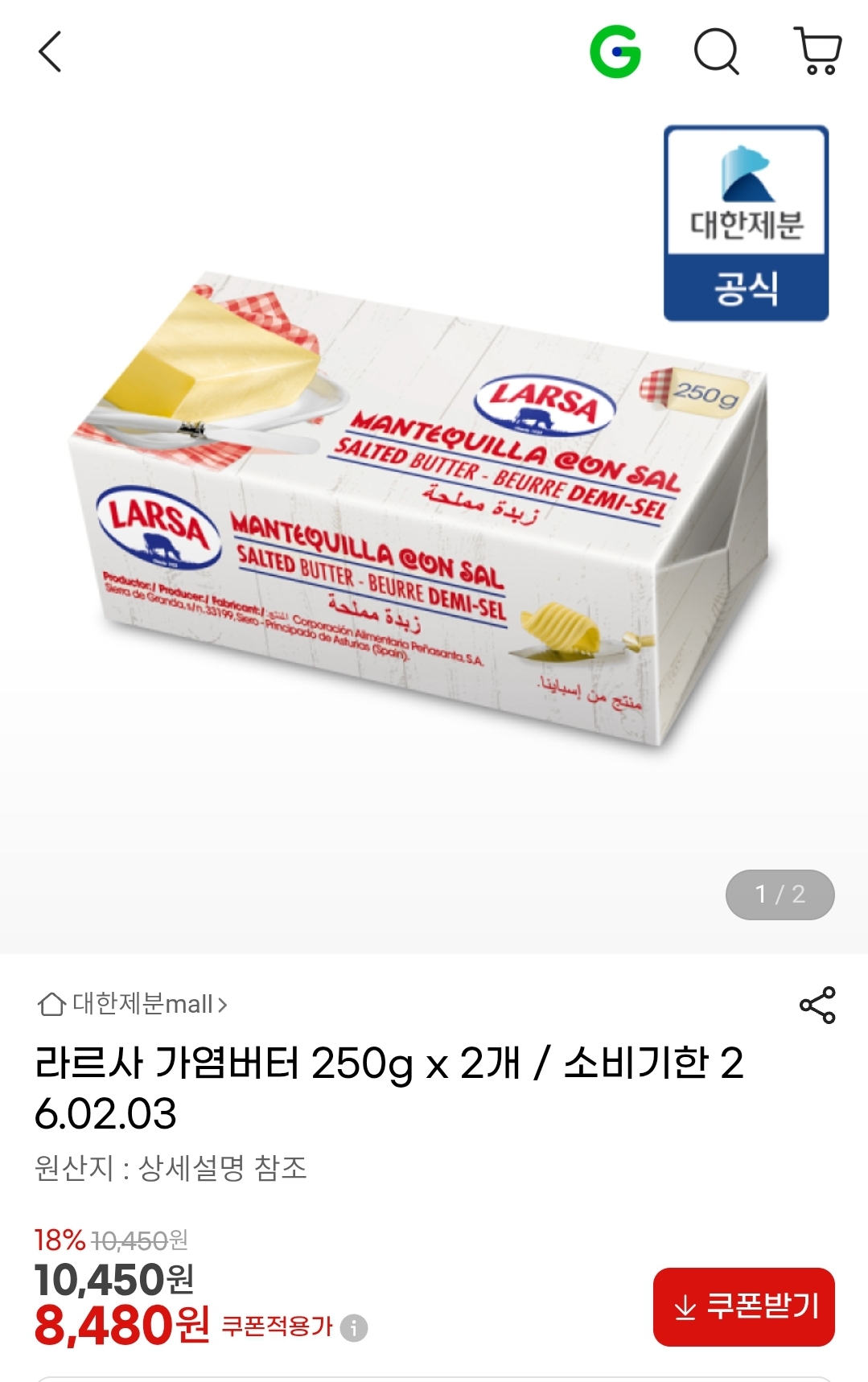Open product search
The height and width of the screenshot is (1382, 868).
coord(716,52)
